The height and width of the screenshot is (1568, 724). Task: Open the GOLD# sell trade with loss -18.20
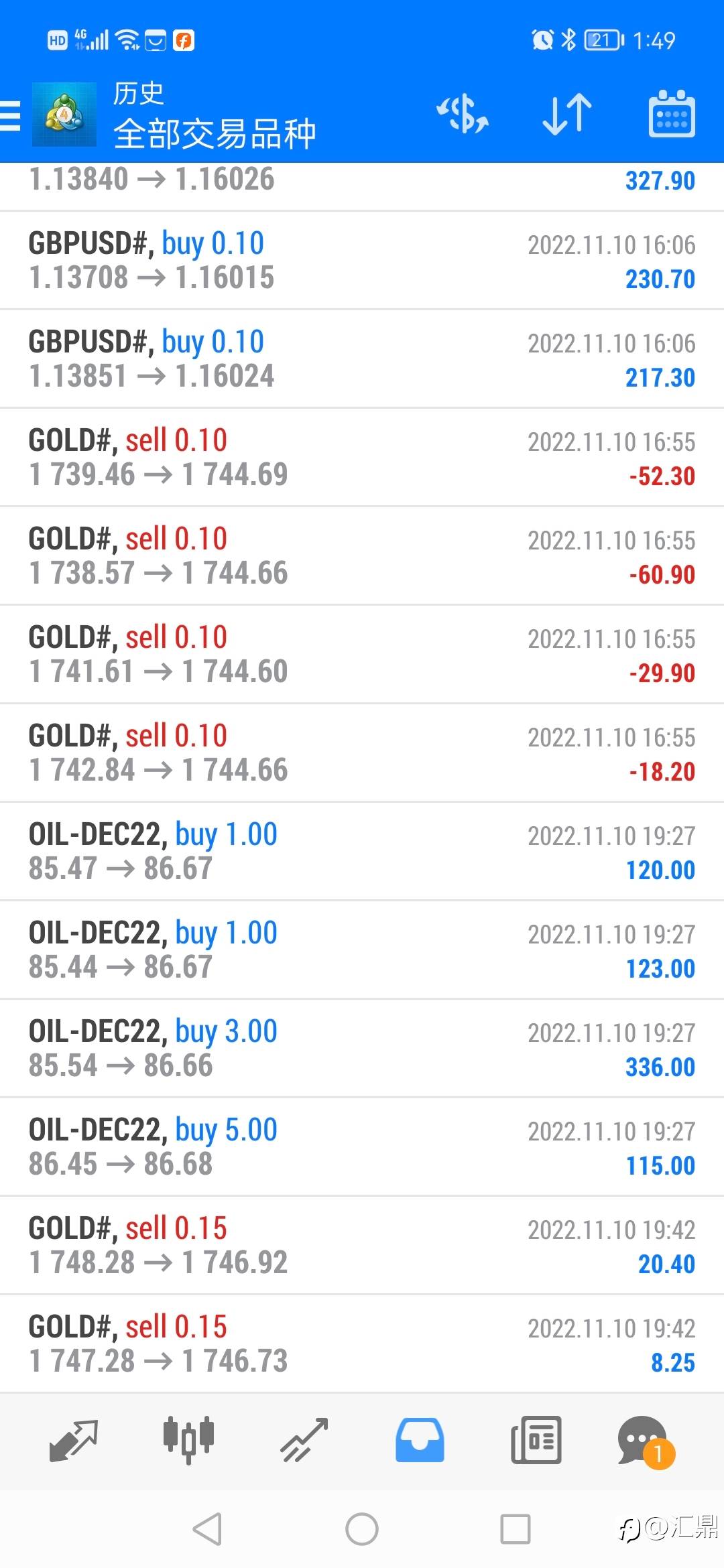point(362,753)
